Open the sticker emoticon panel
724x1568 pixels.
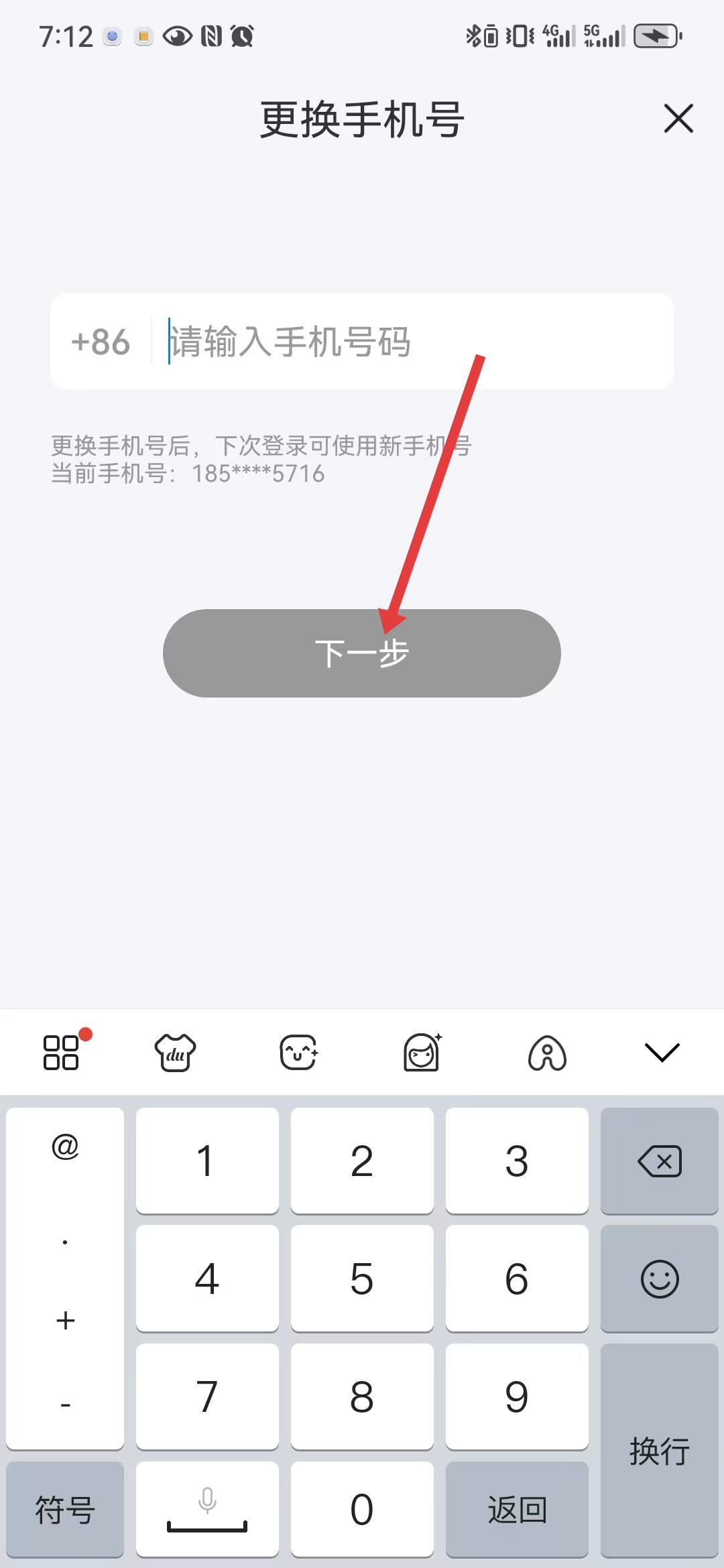tap(298, 1053)
